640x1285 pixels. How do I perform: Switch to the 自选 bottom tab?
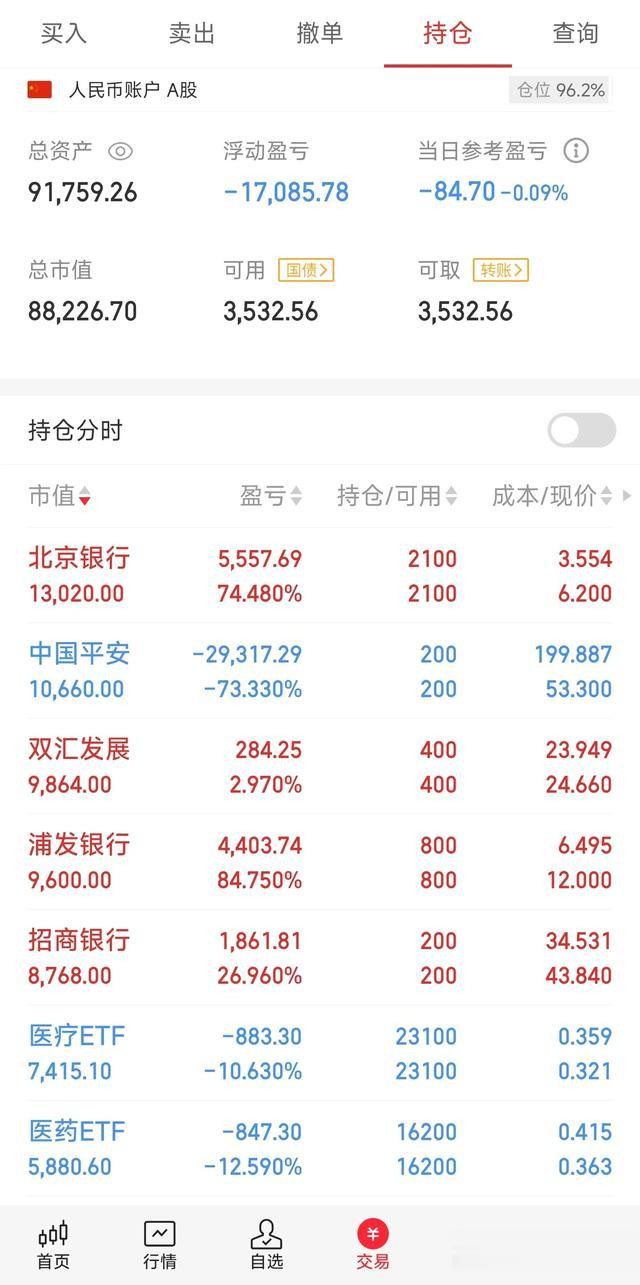click(266, 1245)
